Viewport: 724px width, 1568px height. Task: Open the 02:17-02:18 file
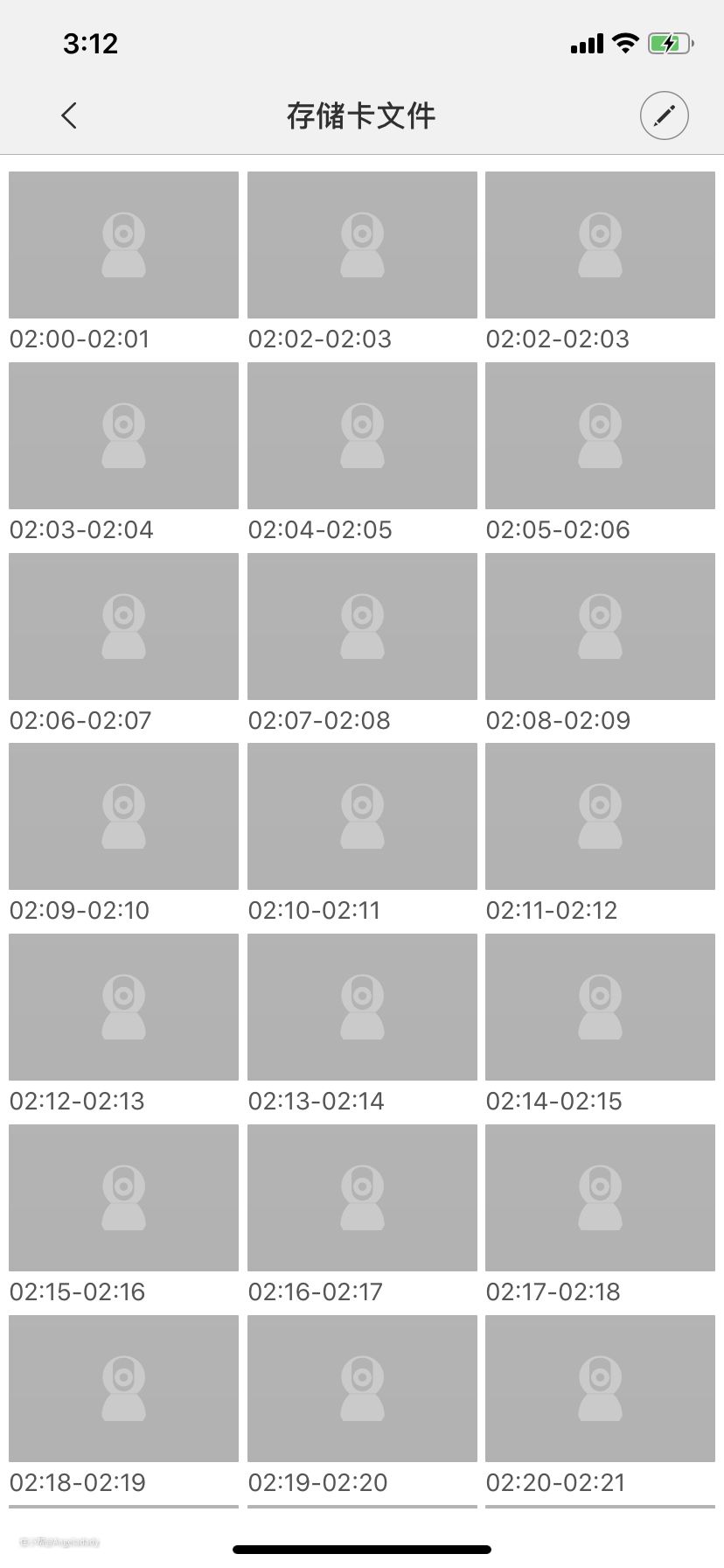600,1198
